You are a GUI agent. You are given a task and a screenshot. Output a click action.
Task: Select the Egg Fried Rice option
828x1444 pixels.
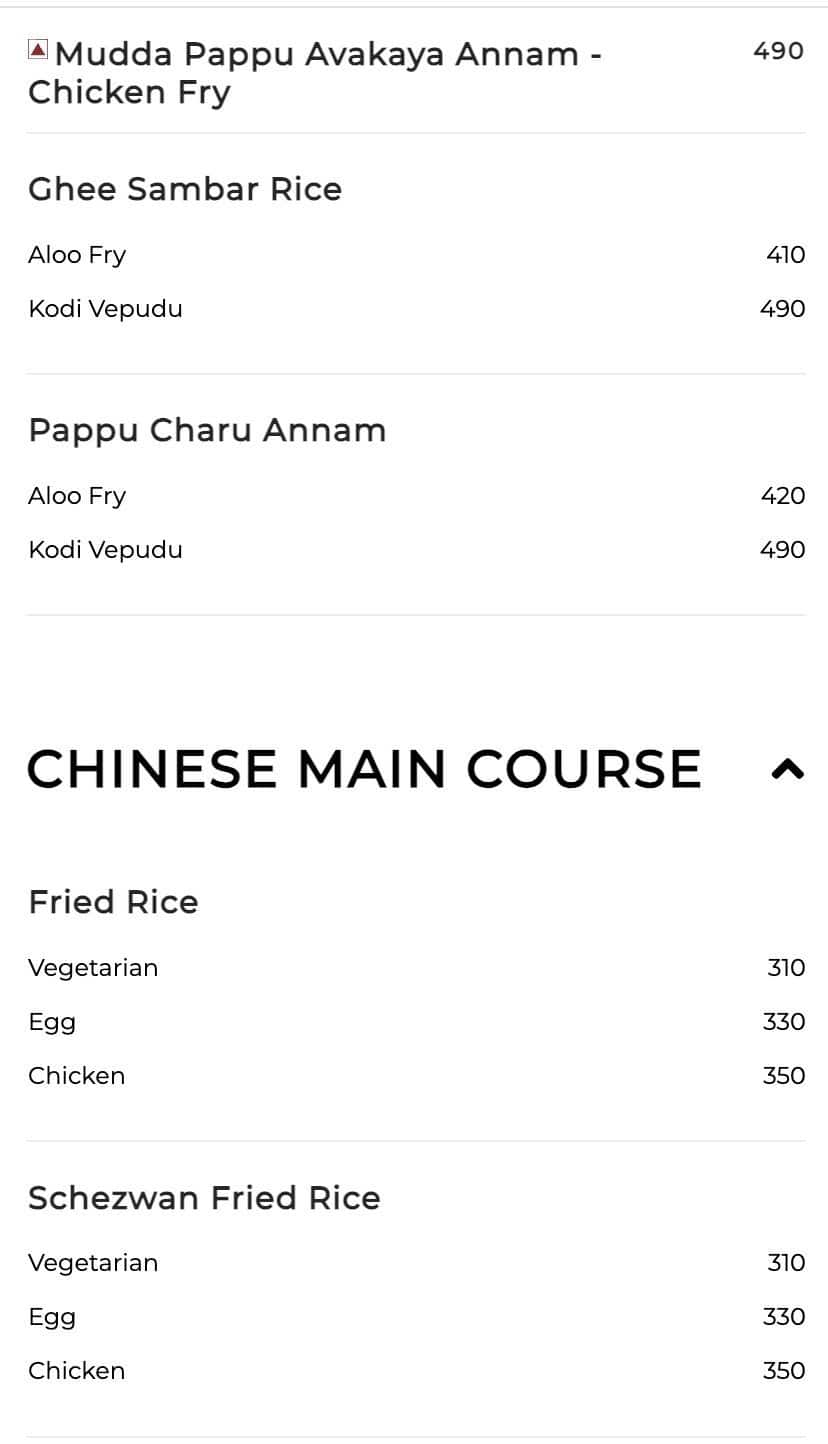pyautogui.click(x=51, y=1022)
